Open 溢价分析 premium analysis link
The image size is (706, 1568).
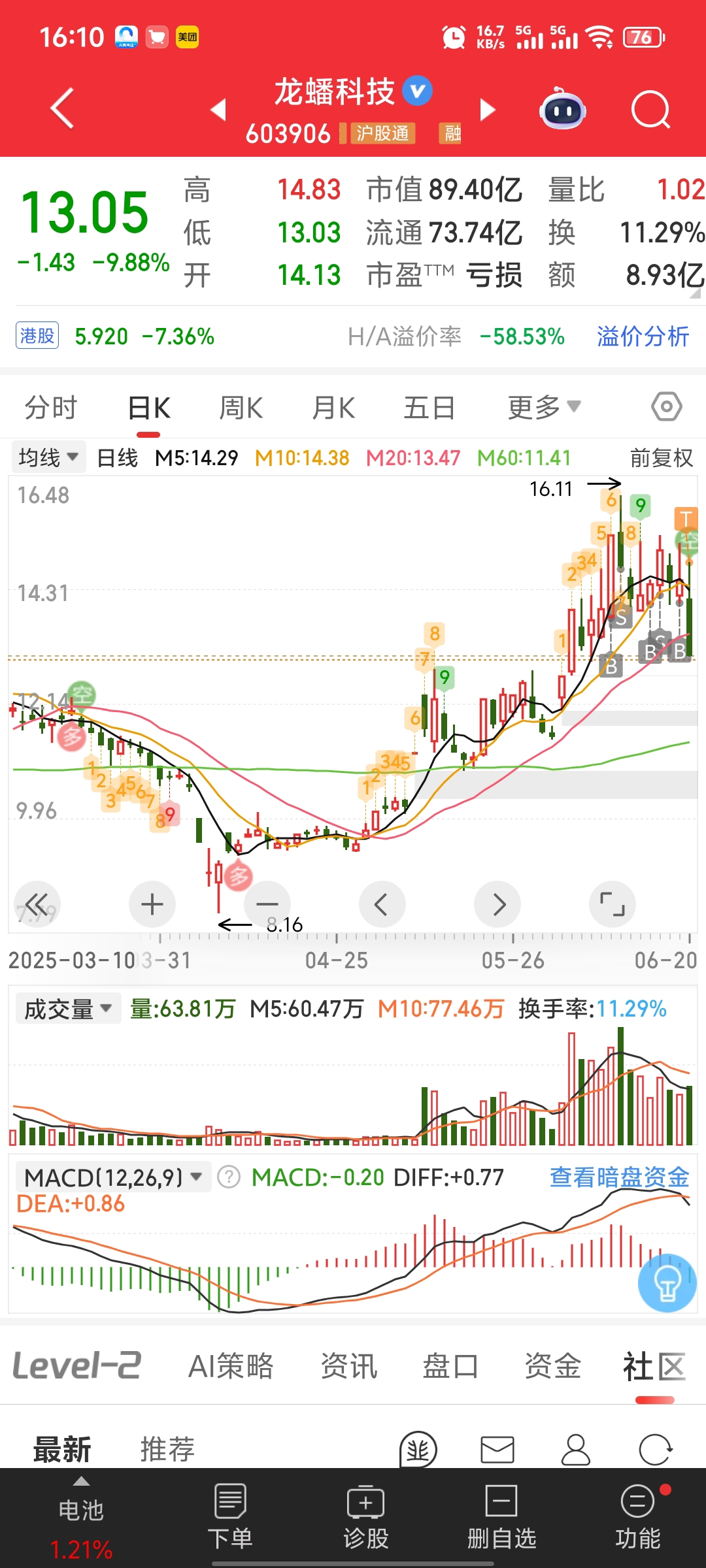[x=643, y=336]
